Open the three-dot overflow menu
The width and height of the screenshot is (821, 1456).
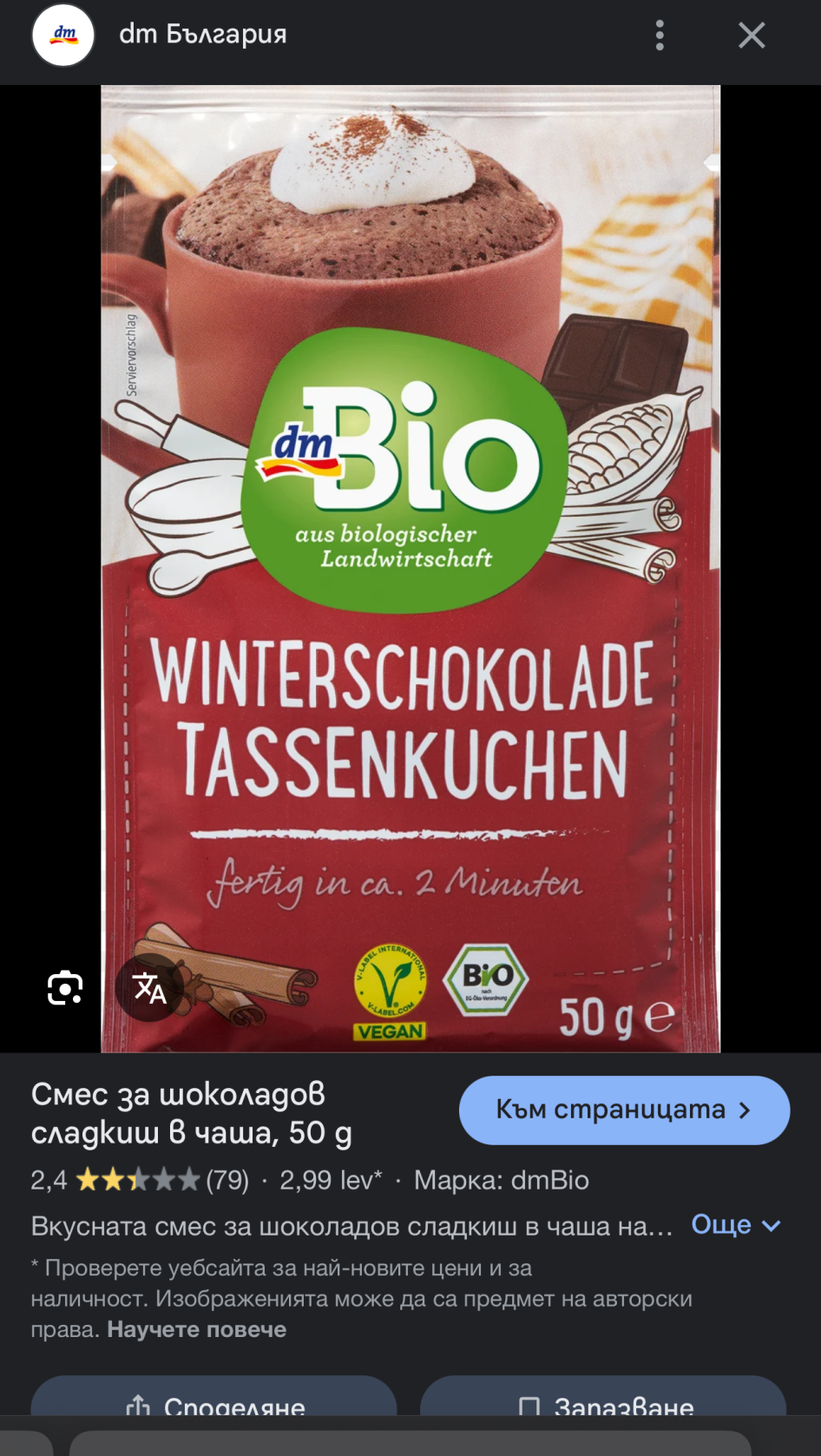(x=660, y=36)
